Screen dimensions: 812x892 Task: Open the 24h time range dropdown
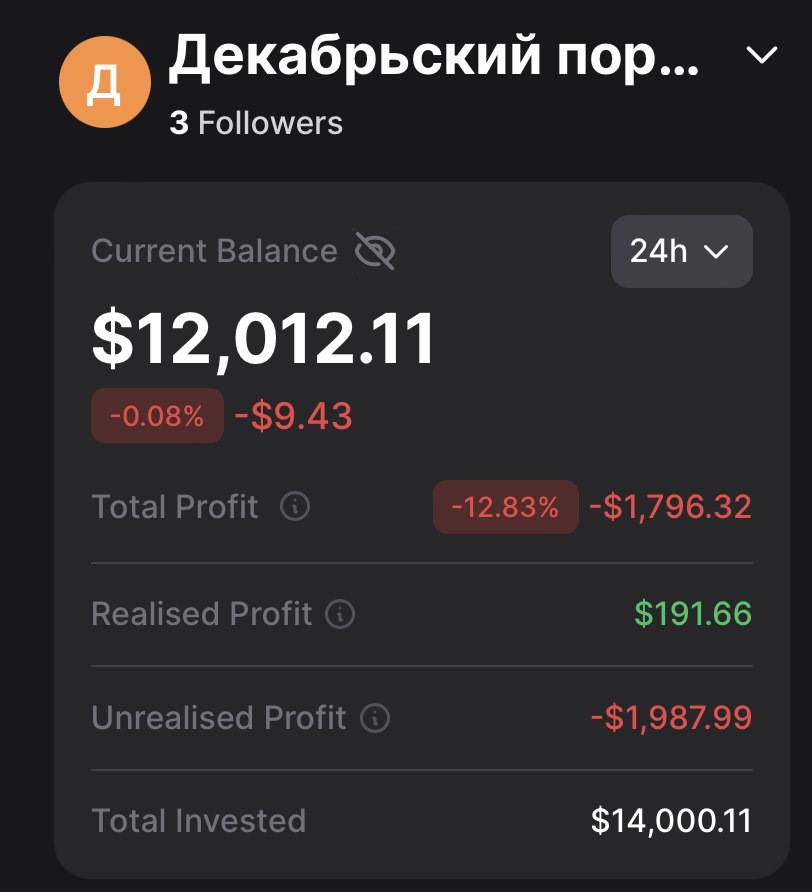coord(681,251)
